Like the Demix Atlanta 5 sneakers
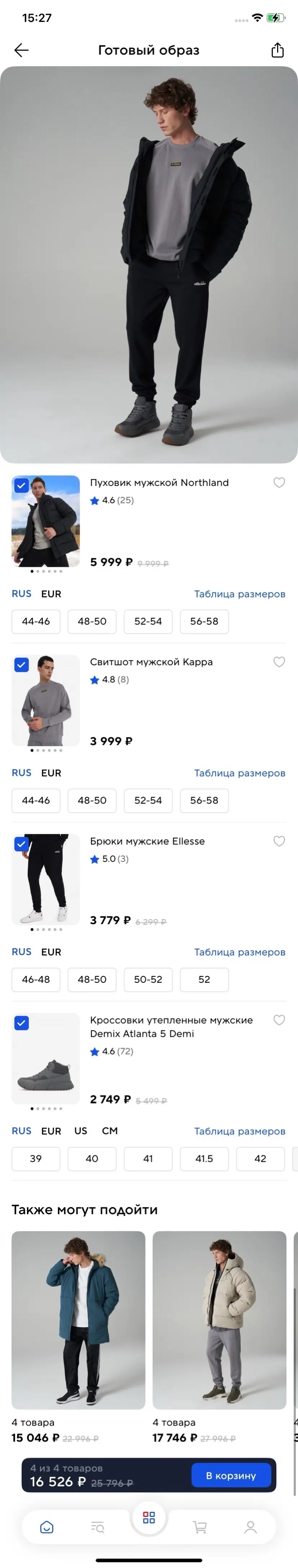This screenshot has height=1568, width=298. pos(279,1020)
